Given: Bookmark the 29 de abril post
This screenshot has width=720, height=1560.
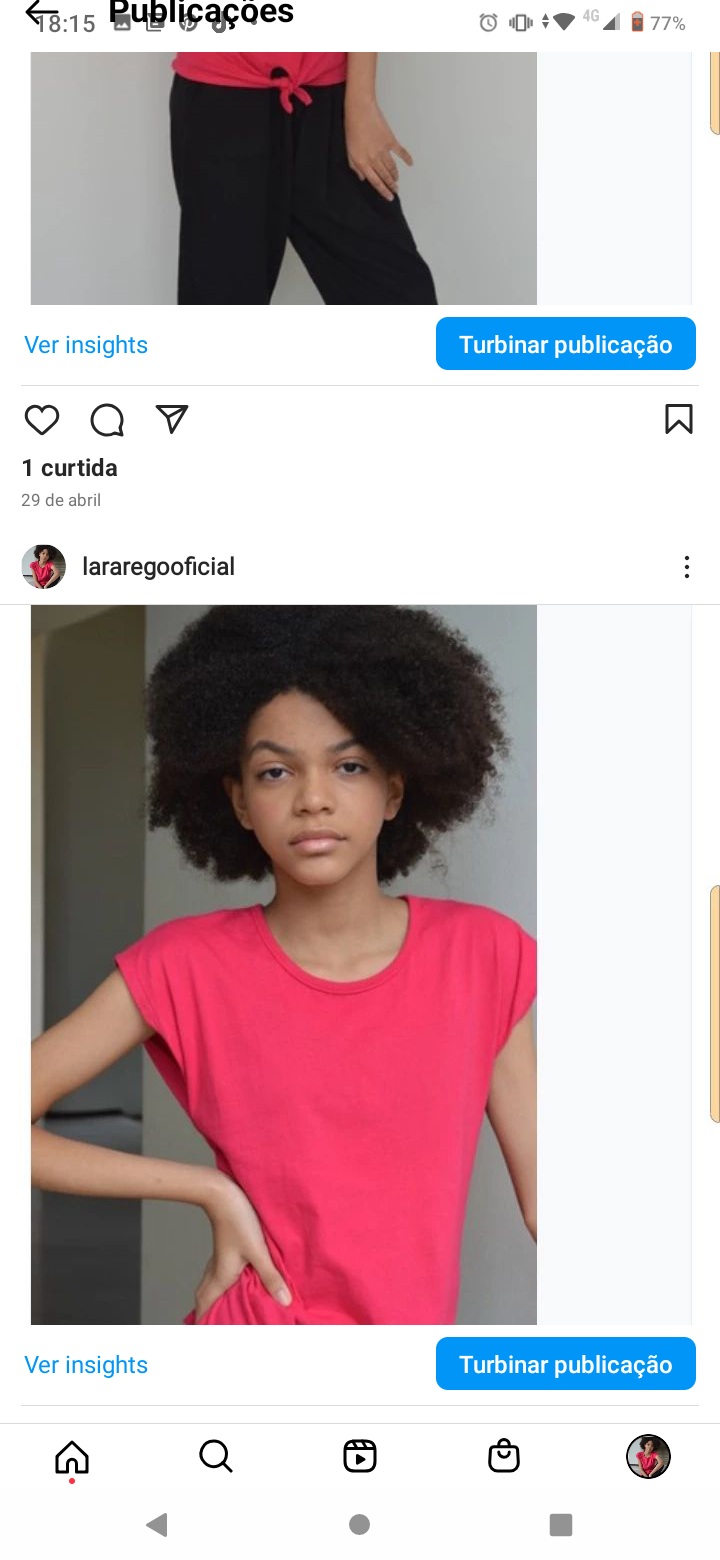Looking at the screenshot, I should click(678, 419).
